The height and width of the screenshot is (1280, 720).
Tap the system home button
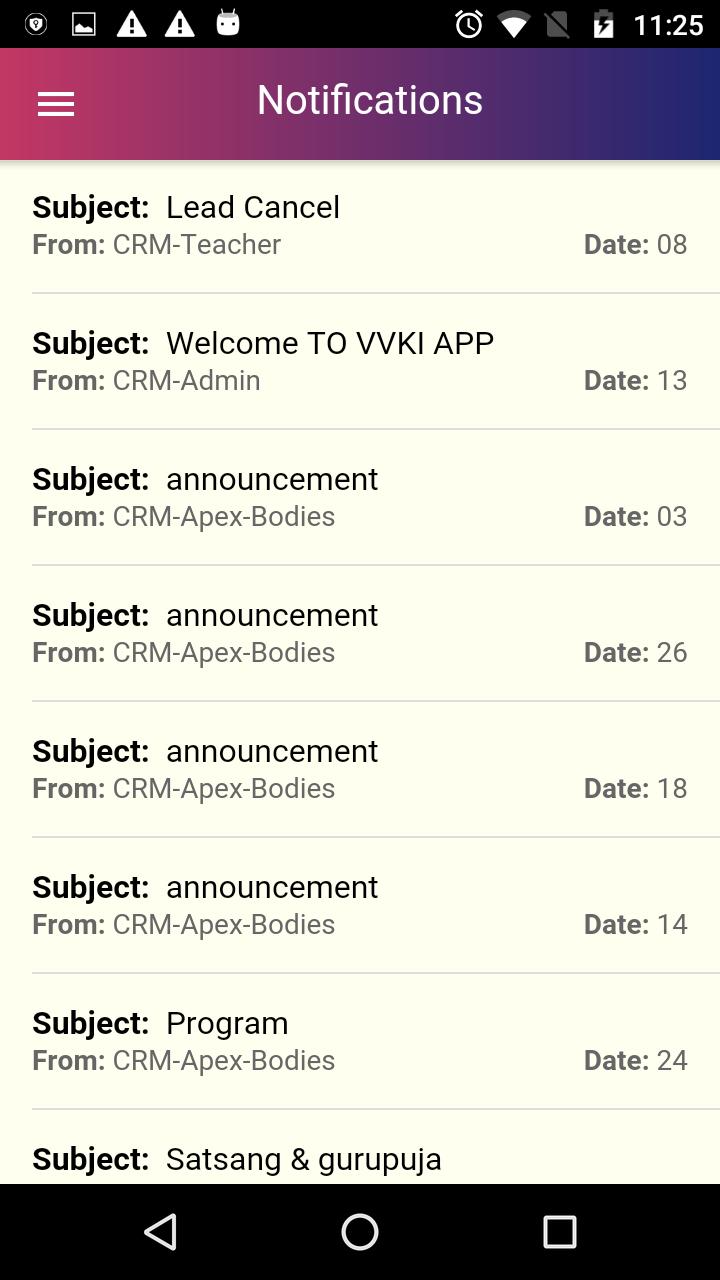point(360,1232)
